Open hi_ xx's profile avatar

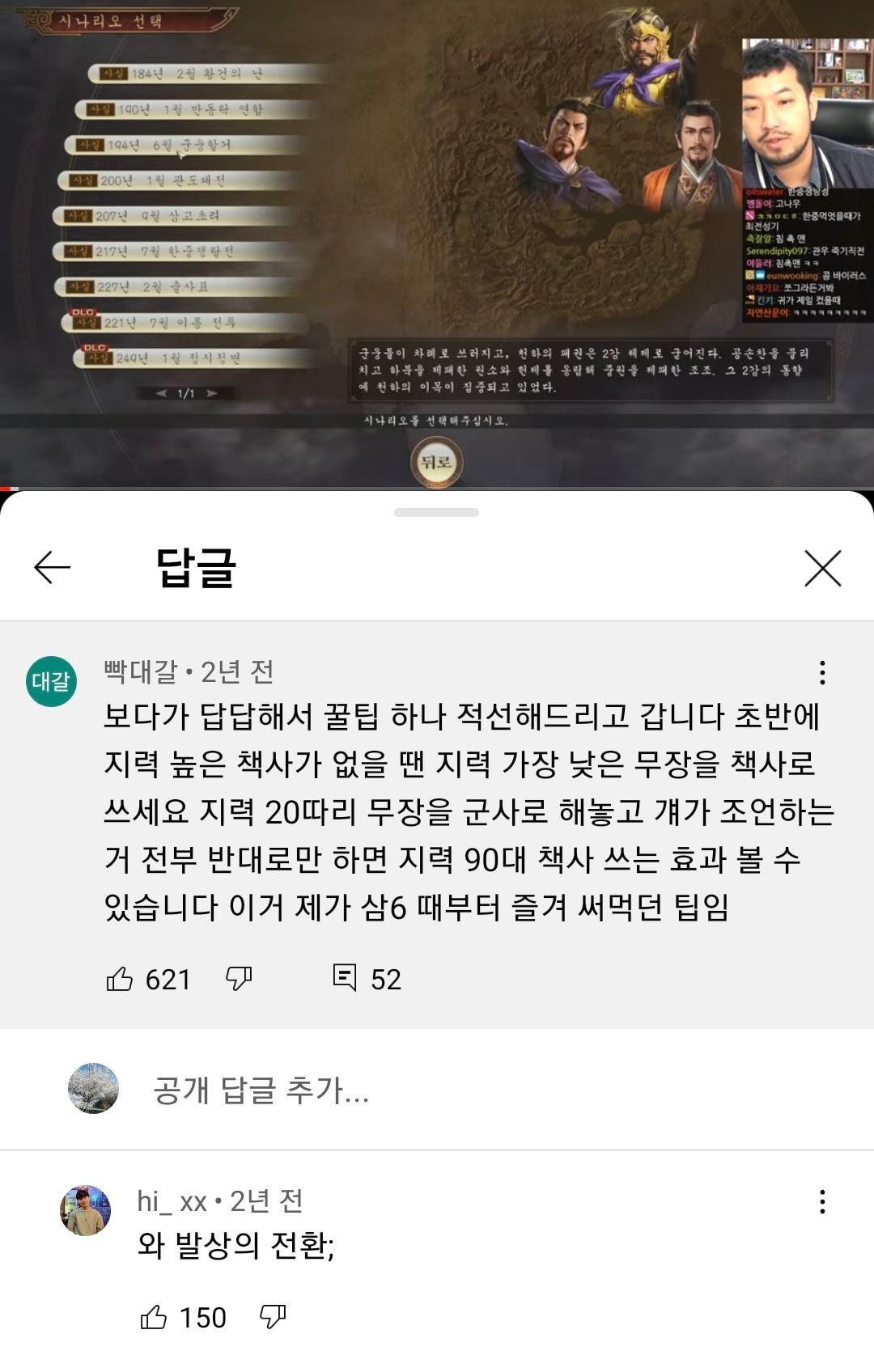pos(86,1210)
